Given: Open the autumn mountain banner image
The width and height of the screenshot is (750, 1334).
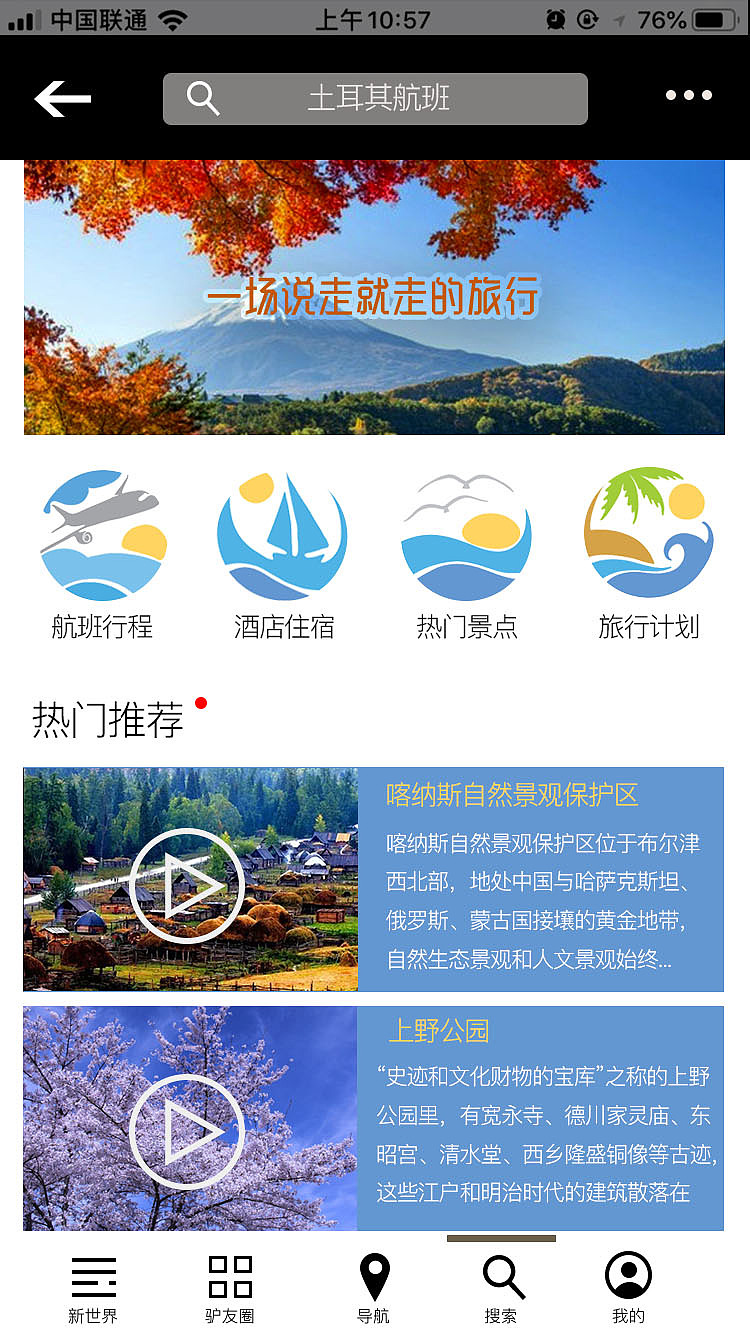Looking at the screenshot, I should pos(374,297).
